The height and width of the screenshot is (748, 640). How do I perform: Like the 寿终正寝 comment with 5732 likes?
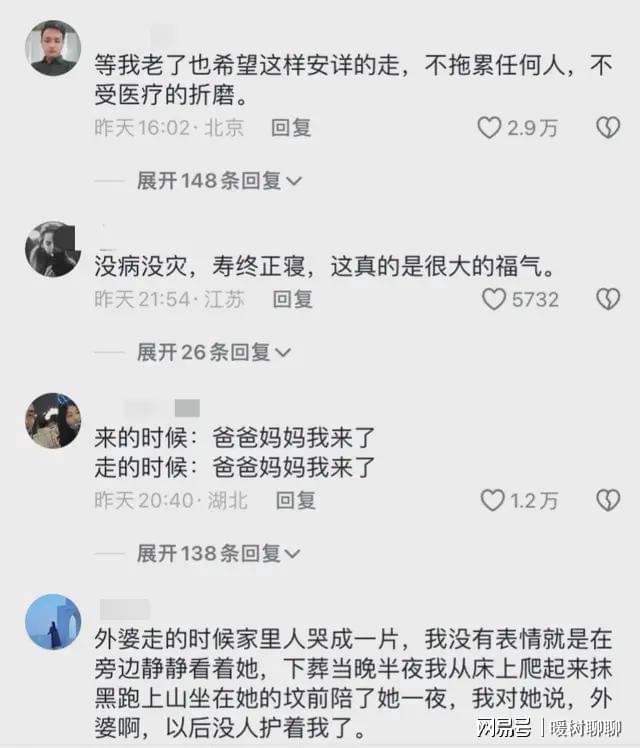point(494,299)
